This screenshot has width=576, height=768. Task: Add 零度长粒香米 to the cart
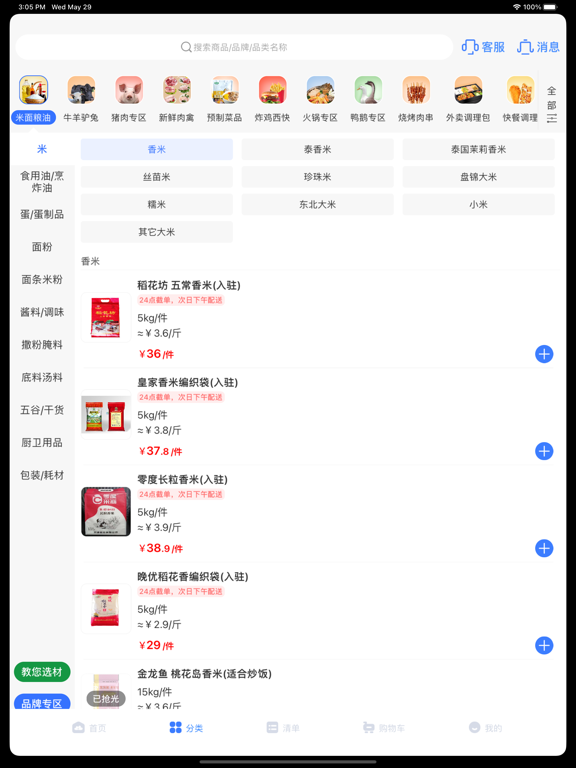pyautogui.click(x=544, y=548)
